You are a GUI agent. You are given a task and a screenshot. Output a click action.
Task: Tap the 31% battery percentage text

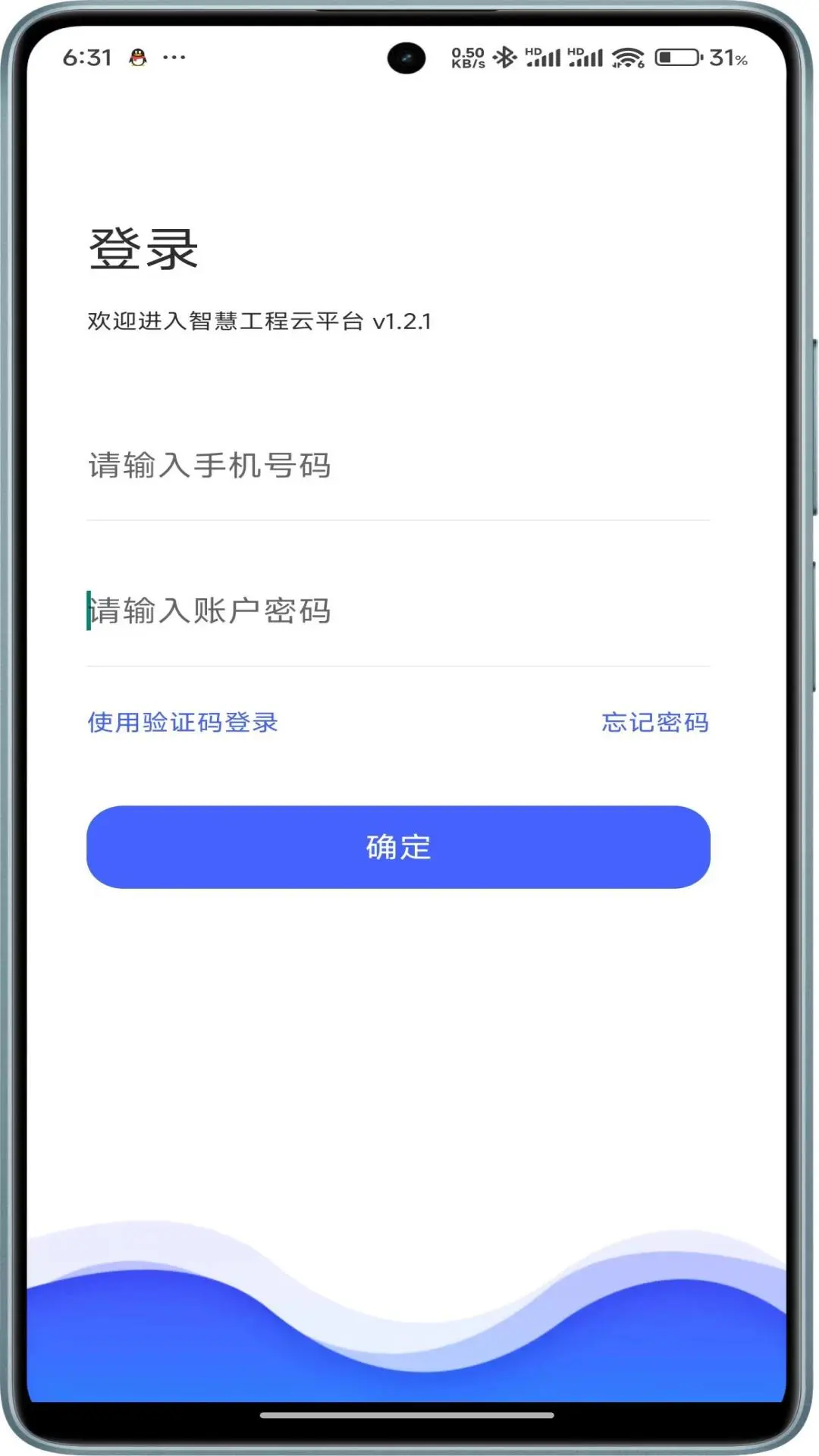click(x=727, y=55)
